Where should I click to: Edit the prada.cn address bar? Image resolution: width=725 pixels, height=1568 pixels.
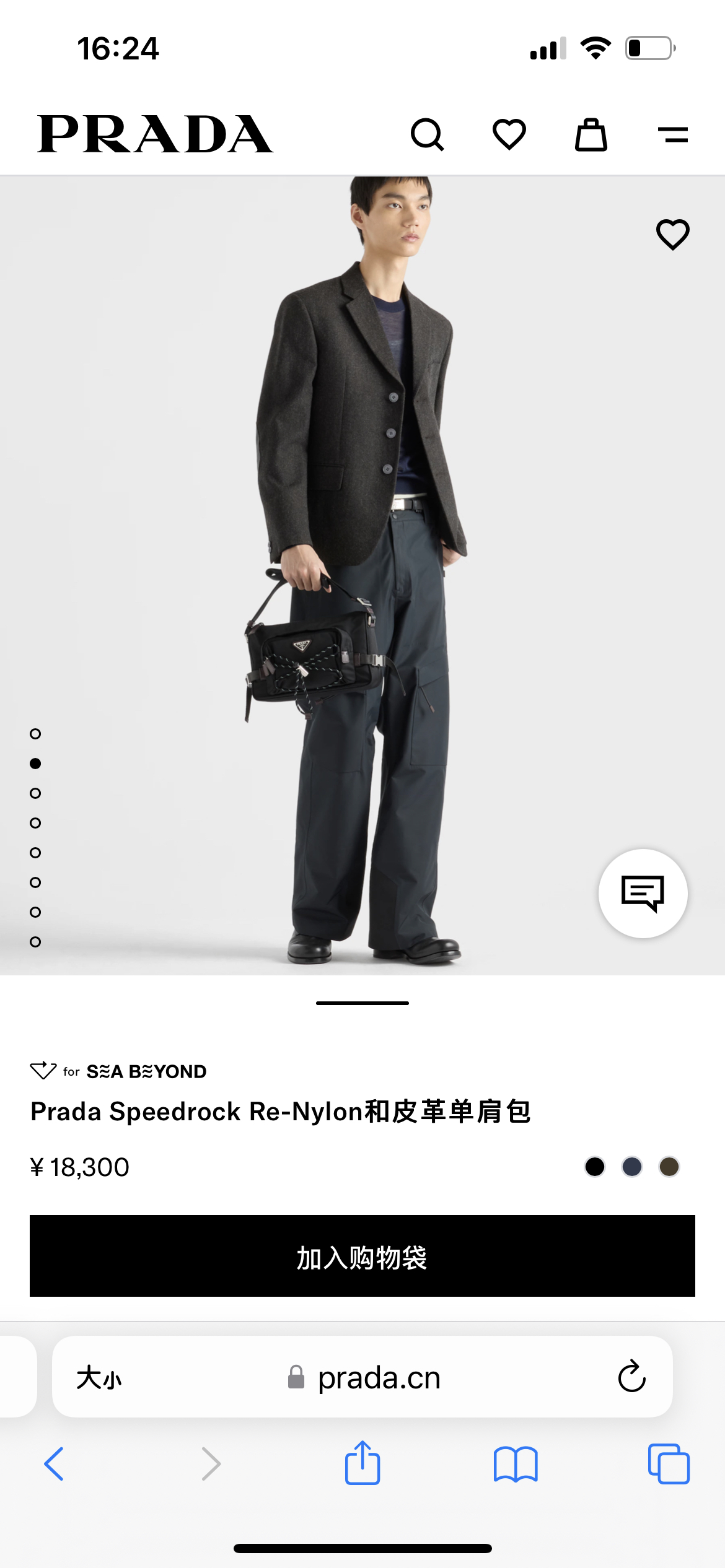point(378,1378)
